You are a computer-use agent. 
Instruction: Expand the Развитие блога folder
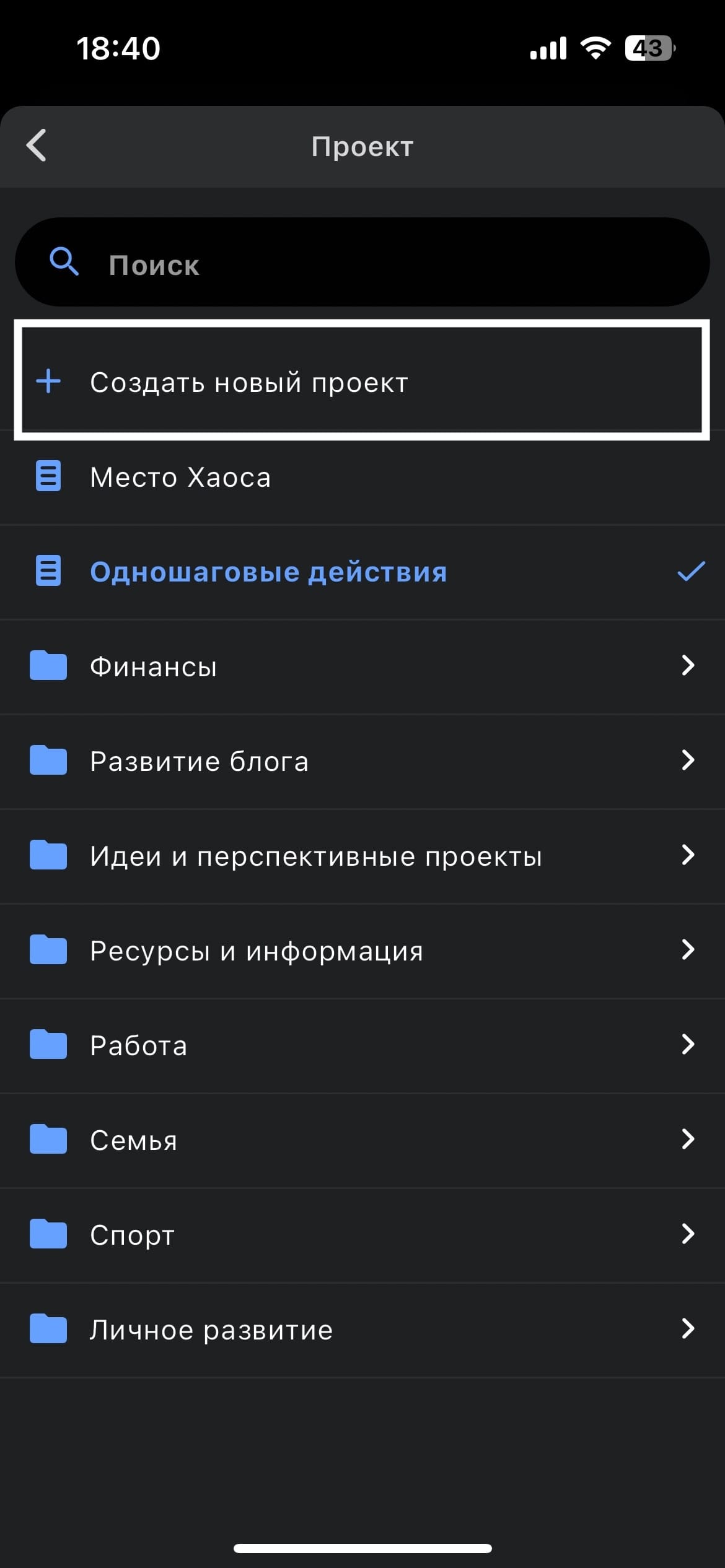point(362,761)
